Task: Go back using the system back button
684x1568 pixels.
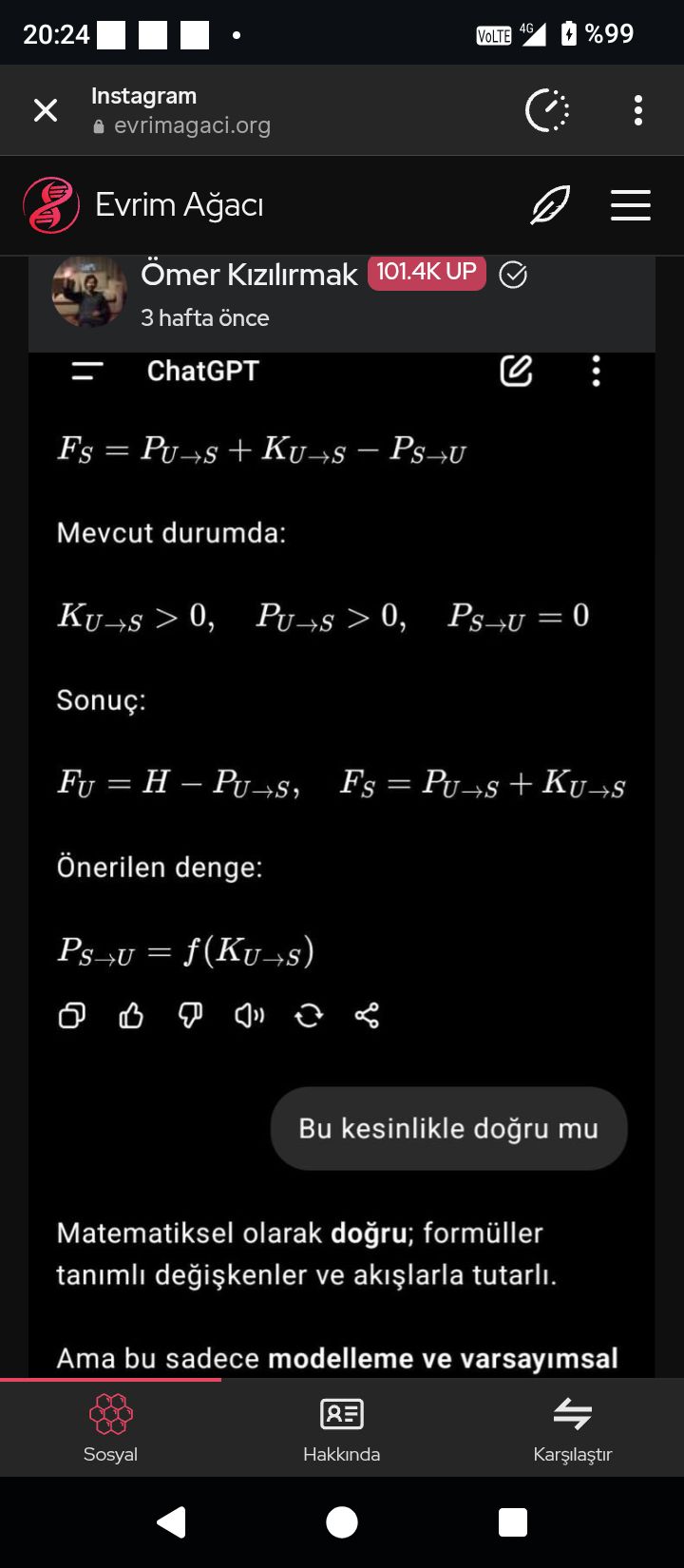Action: point(171,1522)
